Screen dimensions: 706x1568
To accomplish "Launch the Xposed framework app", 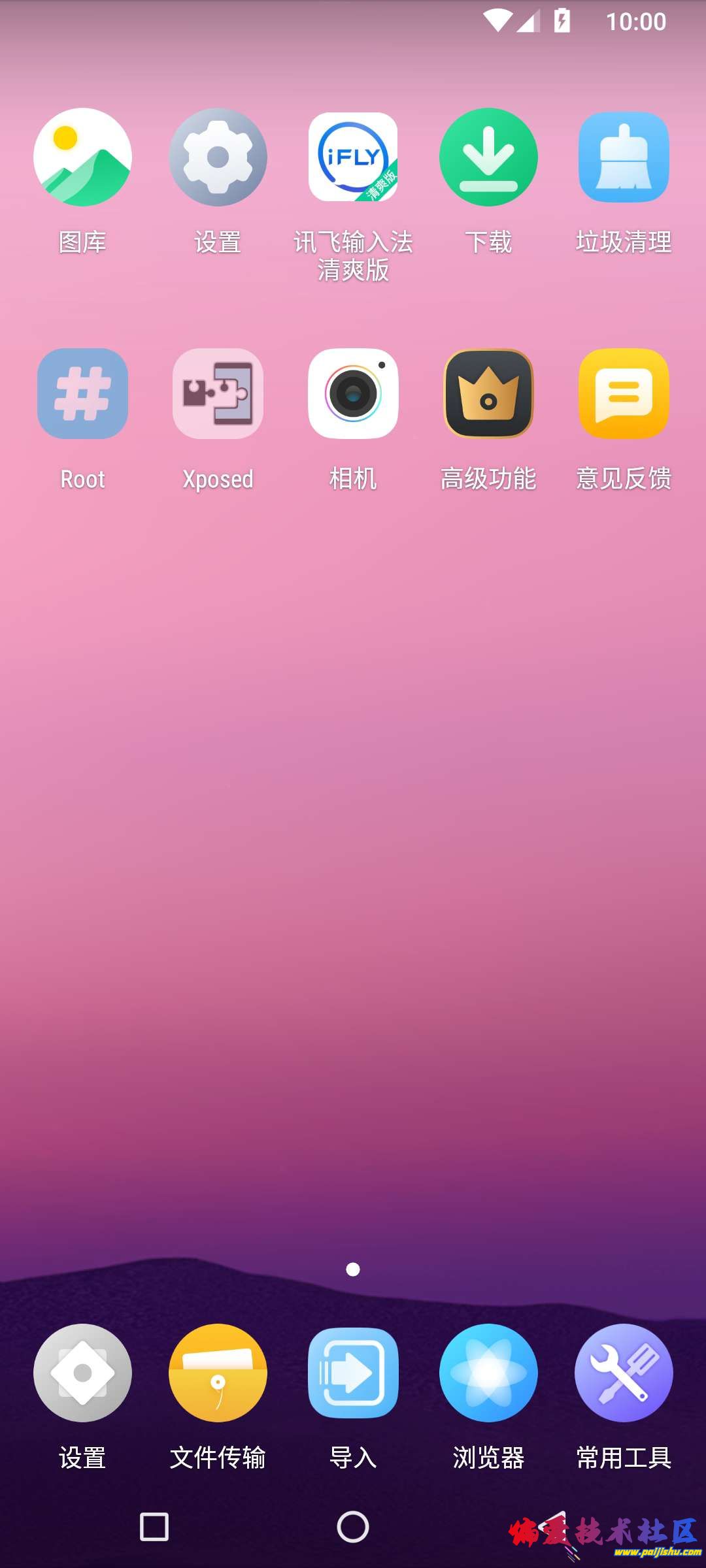I will [218, 394].
